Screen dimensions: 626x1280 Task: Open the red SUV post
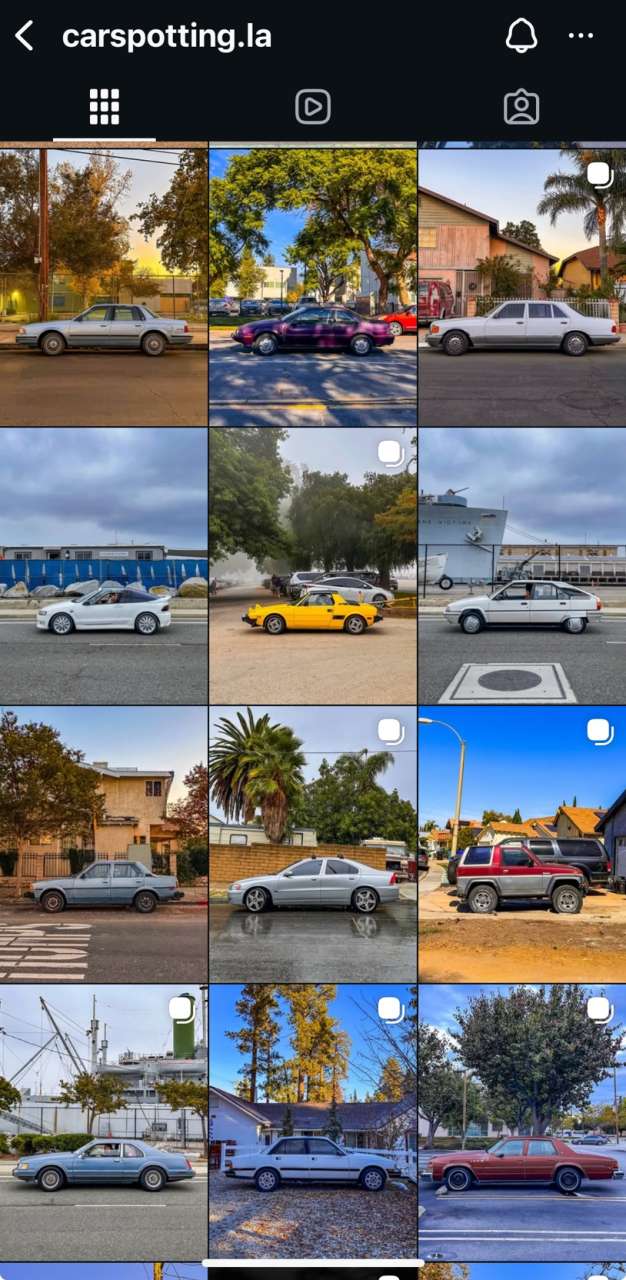(x=522, y=845)
